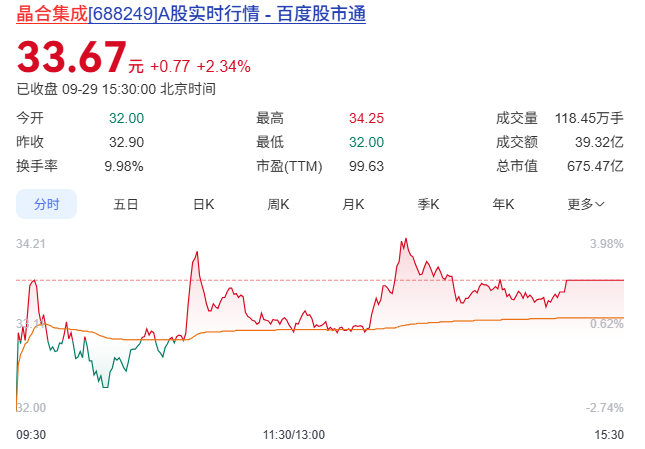View the 月K chart
Image resolution: width=645 pixels, height=449 pixels.
353,204
